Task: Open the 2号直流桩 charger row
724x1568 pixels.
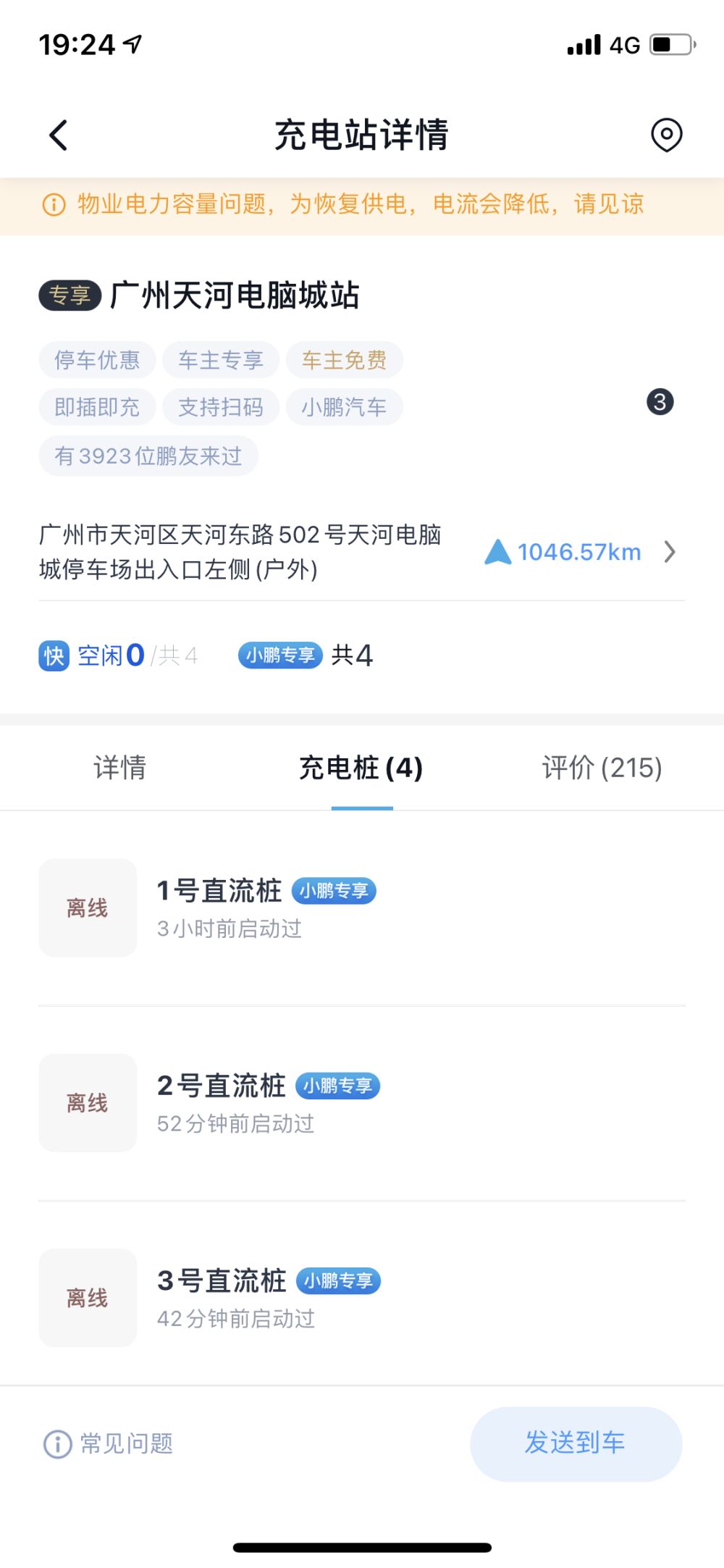Action: click(361, 1103)
